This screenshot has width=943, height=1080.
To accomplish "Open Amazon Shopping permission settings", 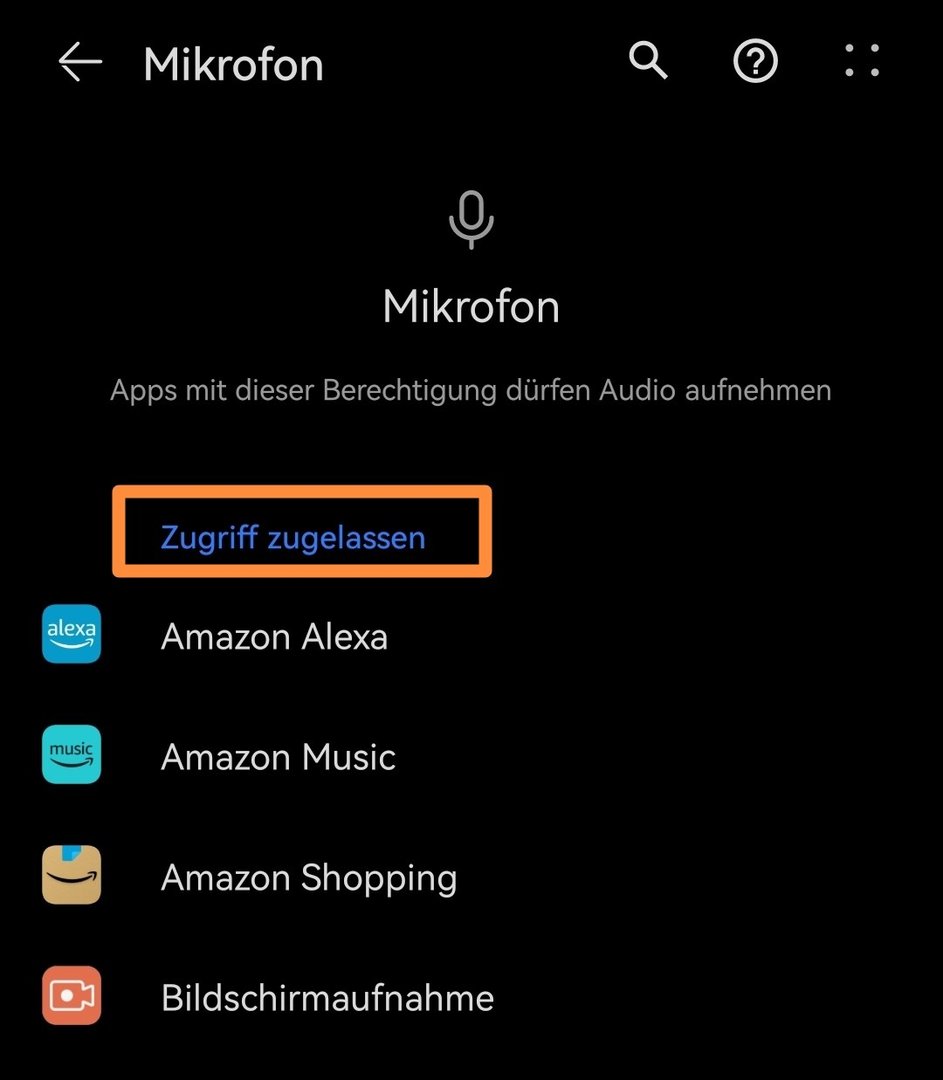I will [x=308, y=877].
